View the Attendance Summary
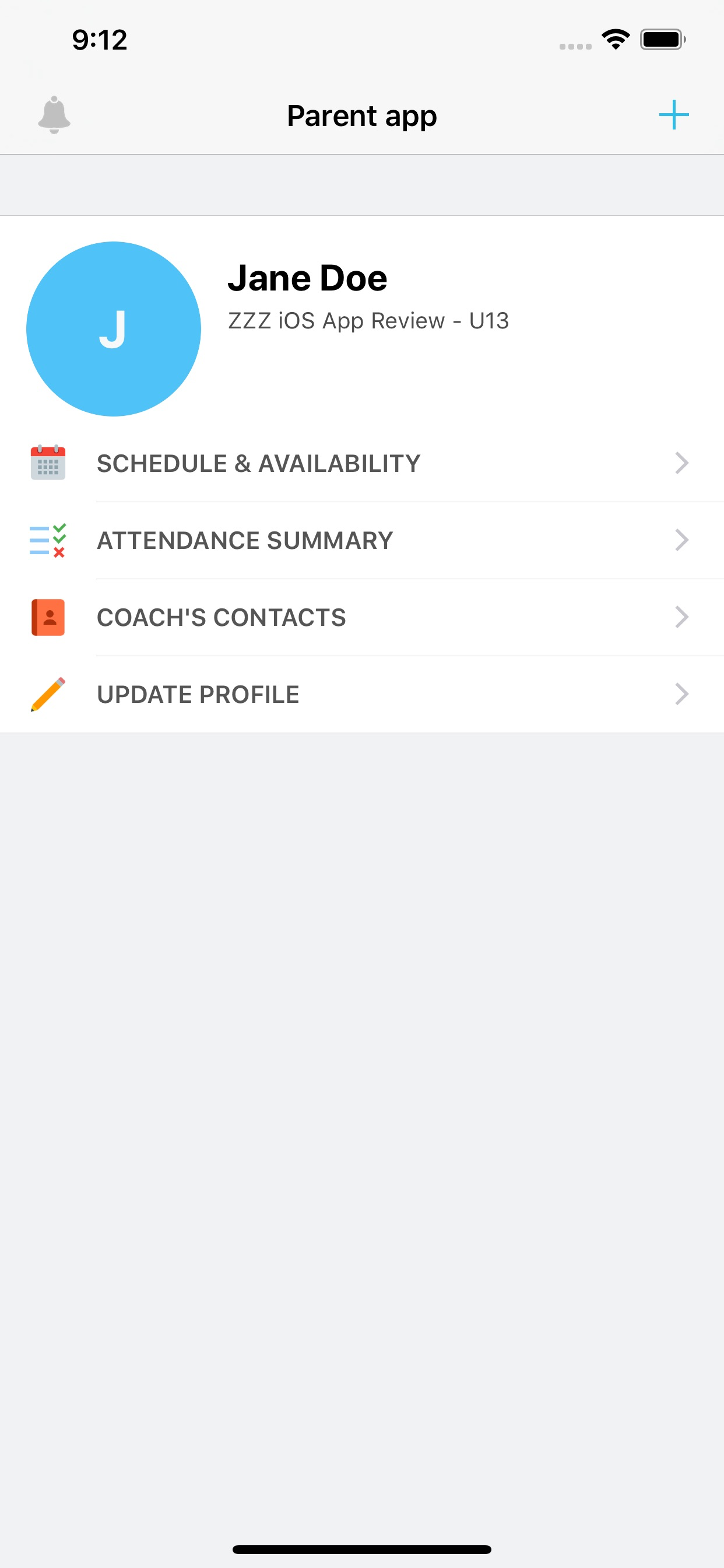 [x=362, y=541]
